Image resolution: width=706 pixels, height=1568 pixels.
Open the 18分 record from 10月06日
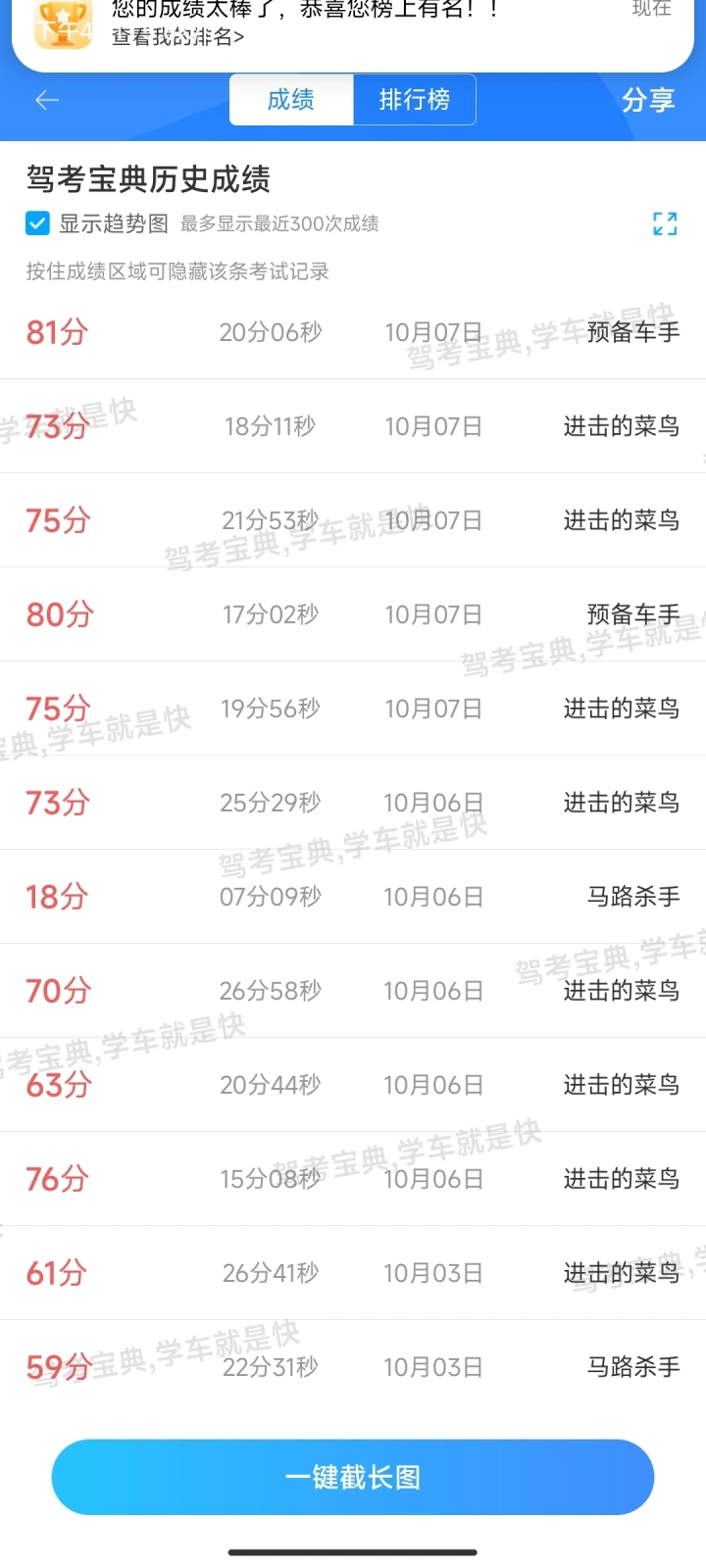point(353,897)
